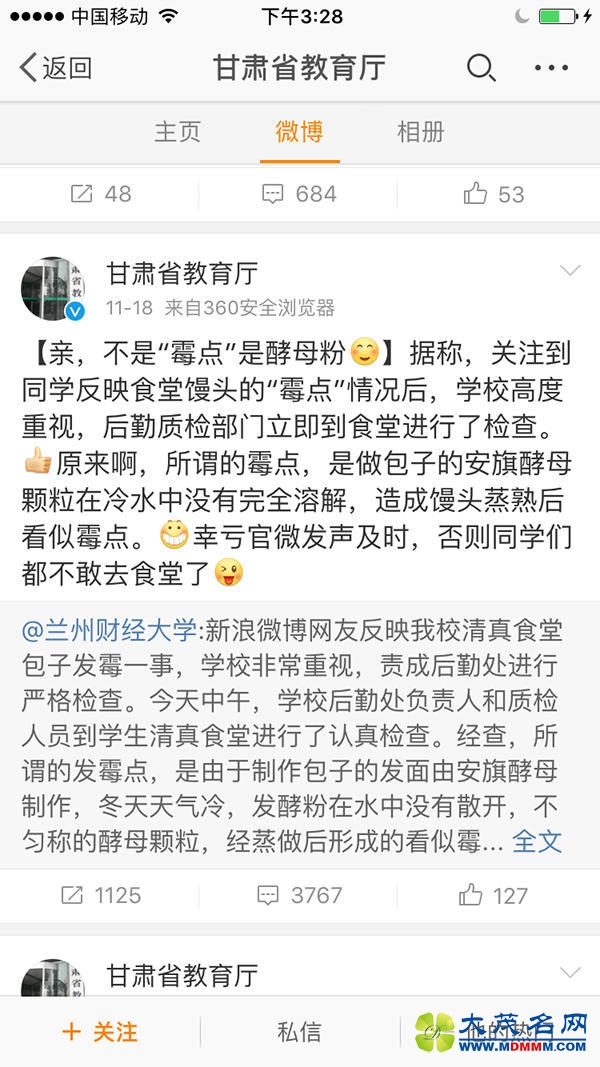The width and height of the screenshot is (600, 1067).
Task: Tap 全文 to read the full text
Action: point(537,841)
